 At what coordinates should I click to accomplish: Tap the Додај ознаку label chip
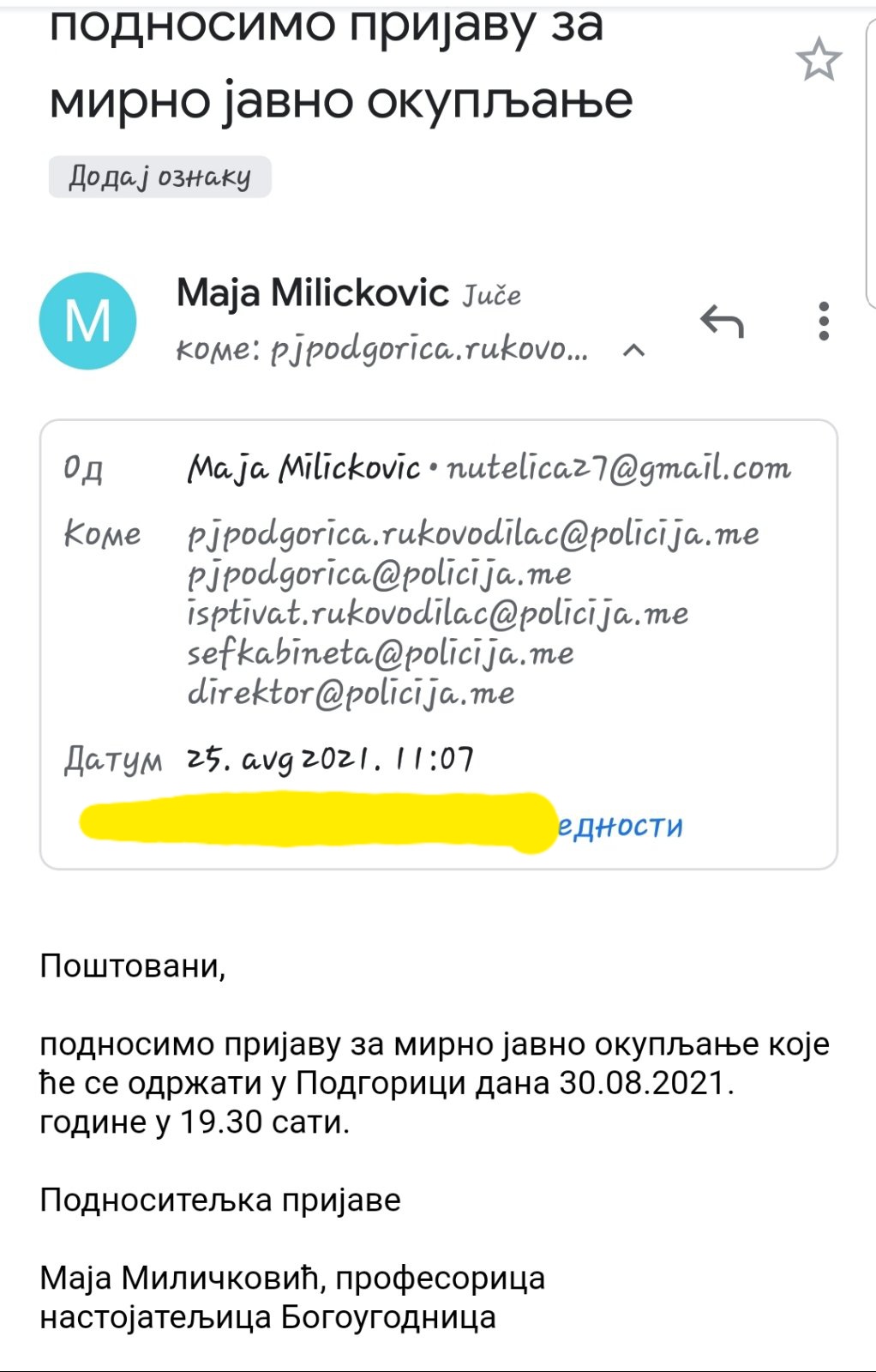tap(160, 177)
